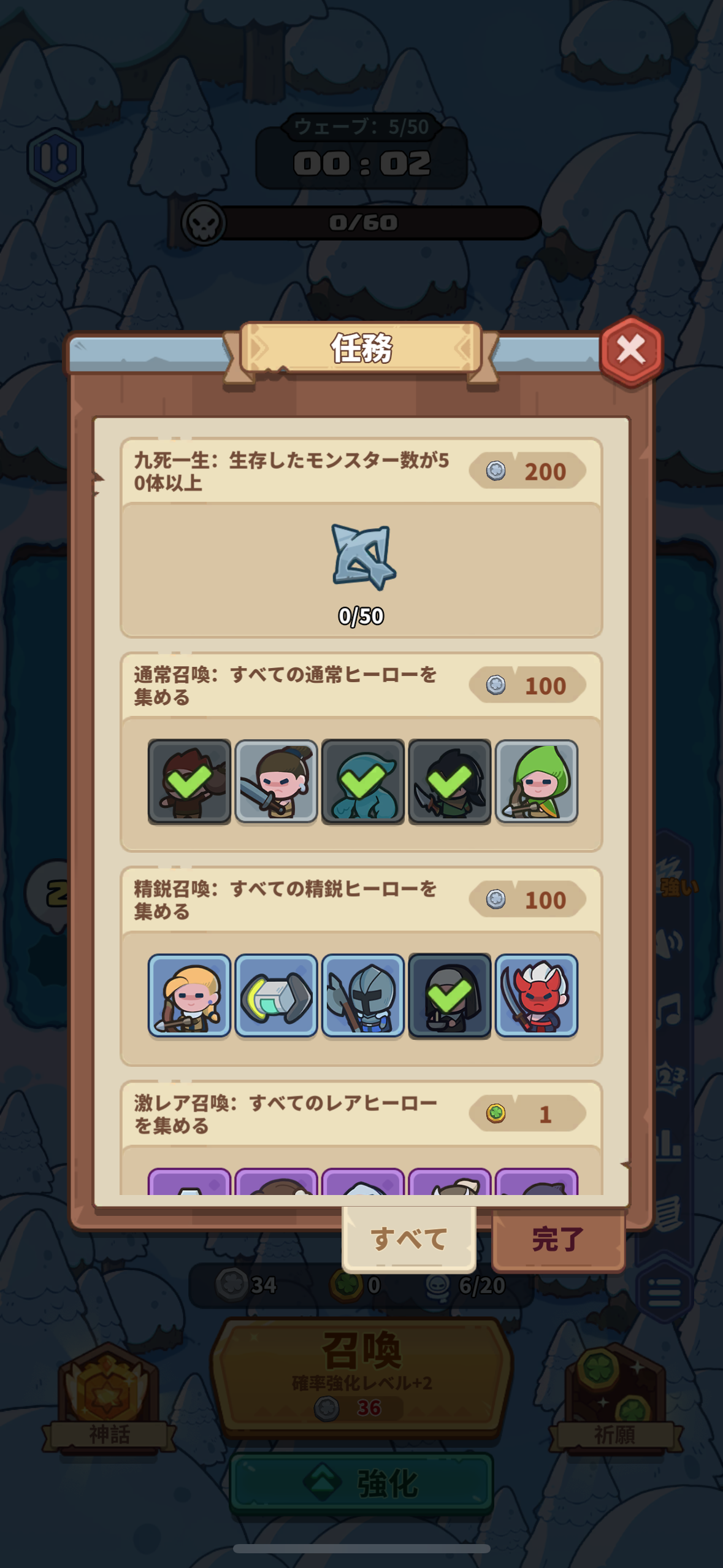Tap the checked cyan-hooded mage hero

click(362, 780)
